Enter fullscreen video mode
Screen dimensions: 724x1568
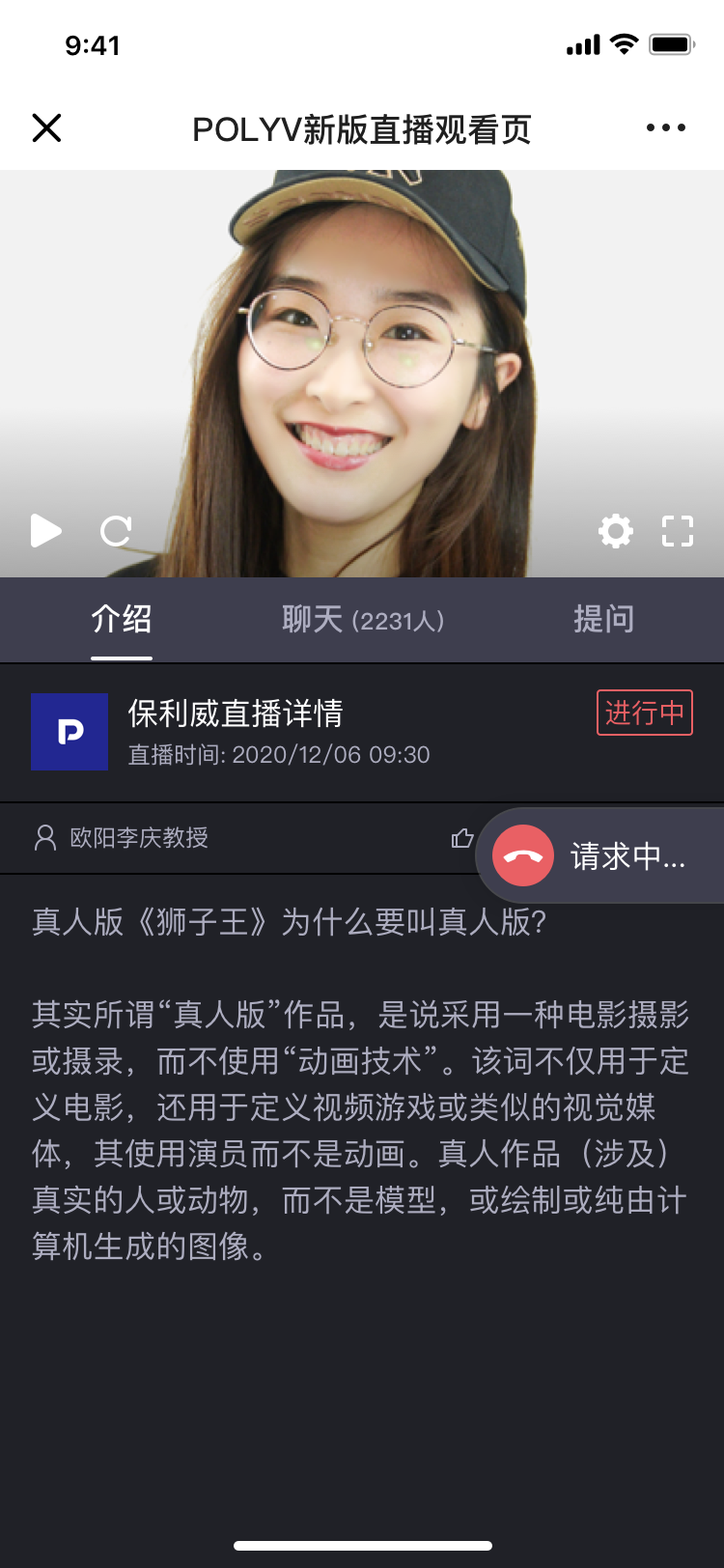pos(678,530)
